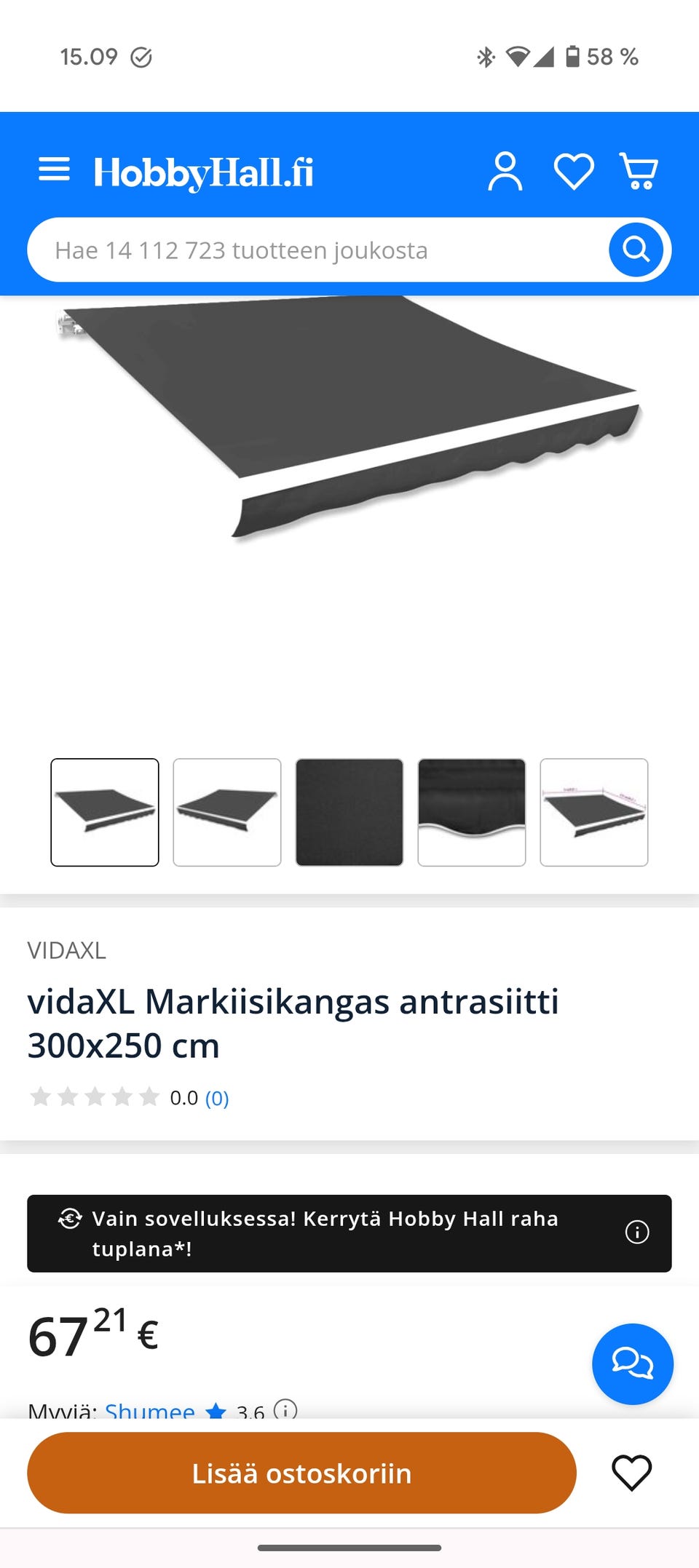Click the info icon beside seller rating
The image size is (699, 1568).
(285, 1410)
